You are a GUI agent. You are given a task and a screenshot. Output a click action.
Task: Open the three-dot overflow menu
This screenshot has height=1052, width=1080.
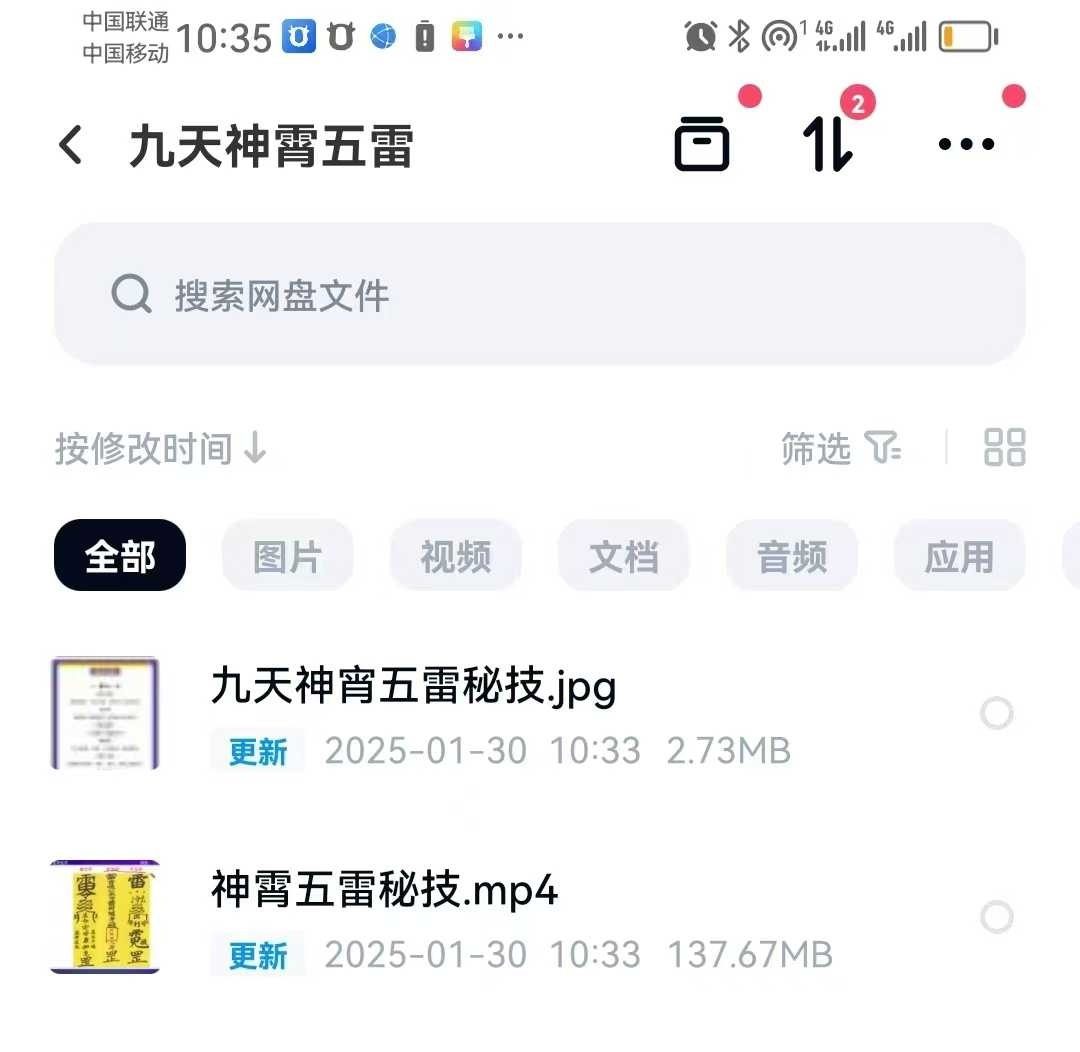[966, 145]
